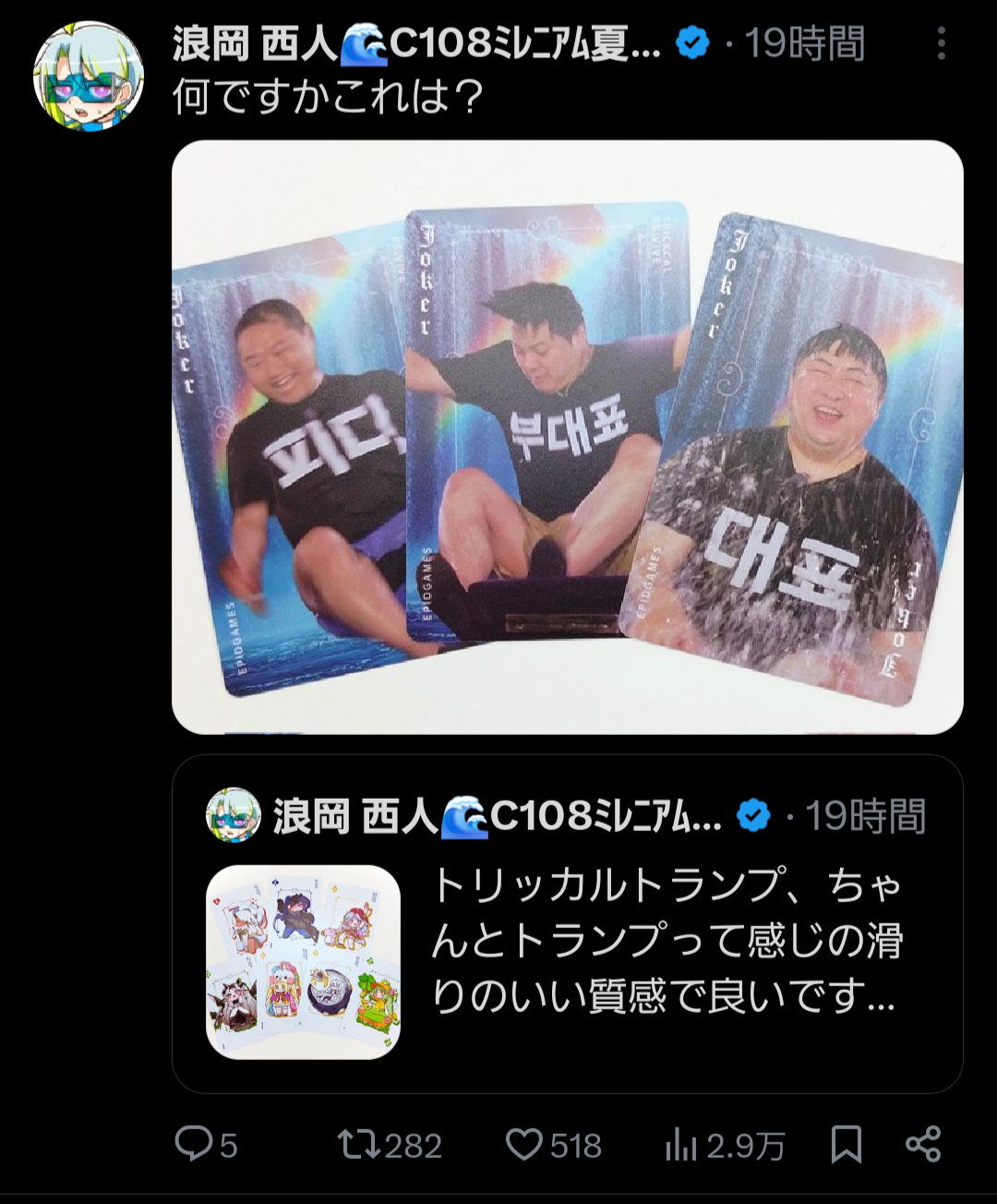997x1204 pixels.
Task: Bookmark this tweet
Action: (x=846, y=1145)
